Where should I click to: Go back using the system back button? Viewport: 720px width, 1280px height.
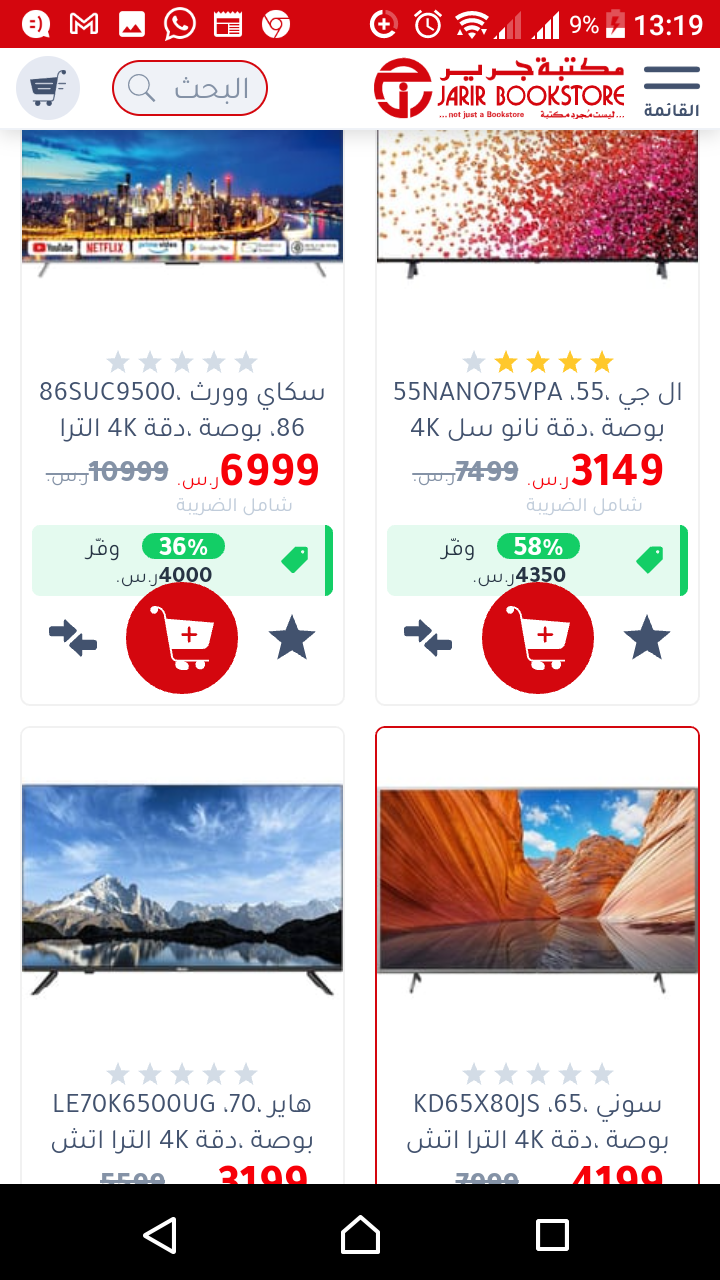click(x=160, y=1235)
